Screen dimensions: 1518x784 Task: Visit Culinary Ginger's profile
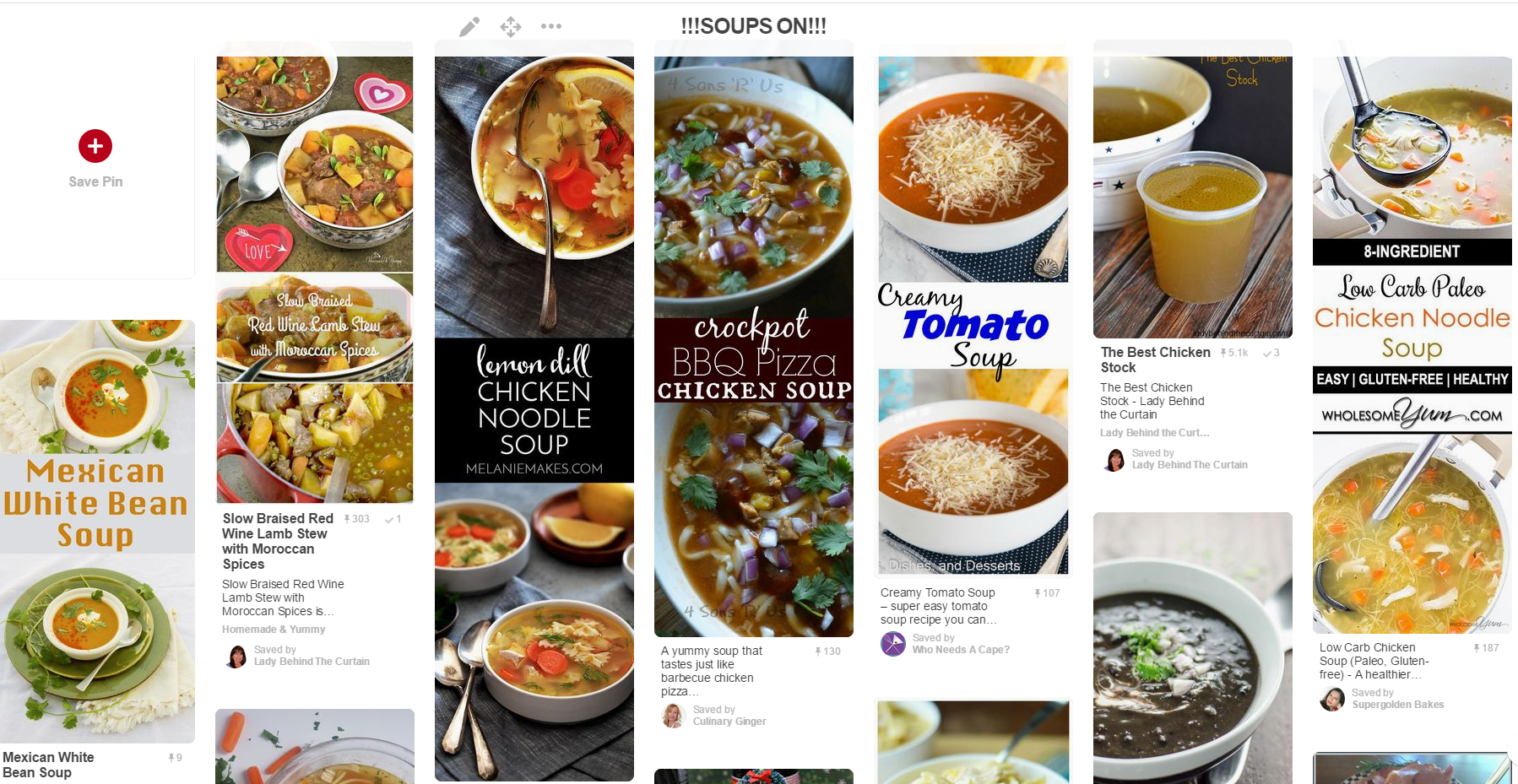click(x=729, y=722)
